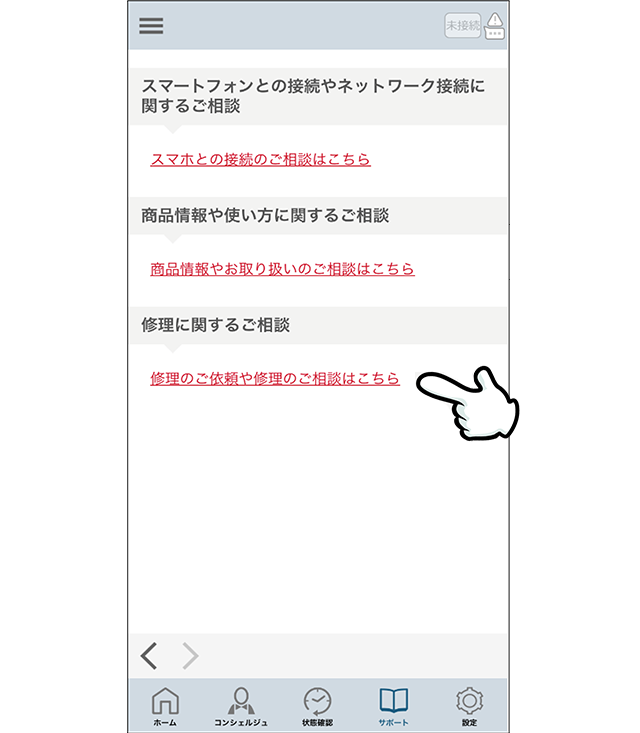The image size is (640, 733).
Task: Go back with the left arrow
Action: [x=149, y=656]
